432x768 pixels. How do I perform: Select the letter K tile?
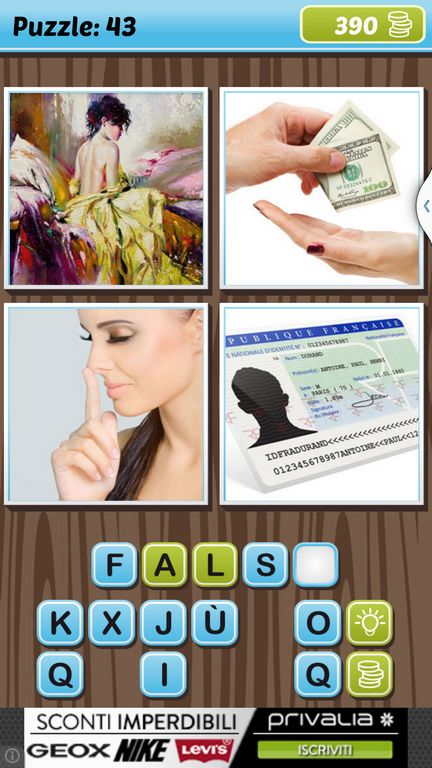tap(60, 624)
